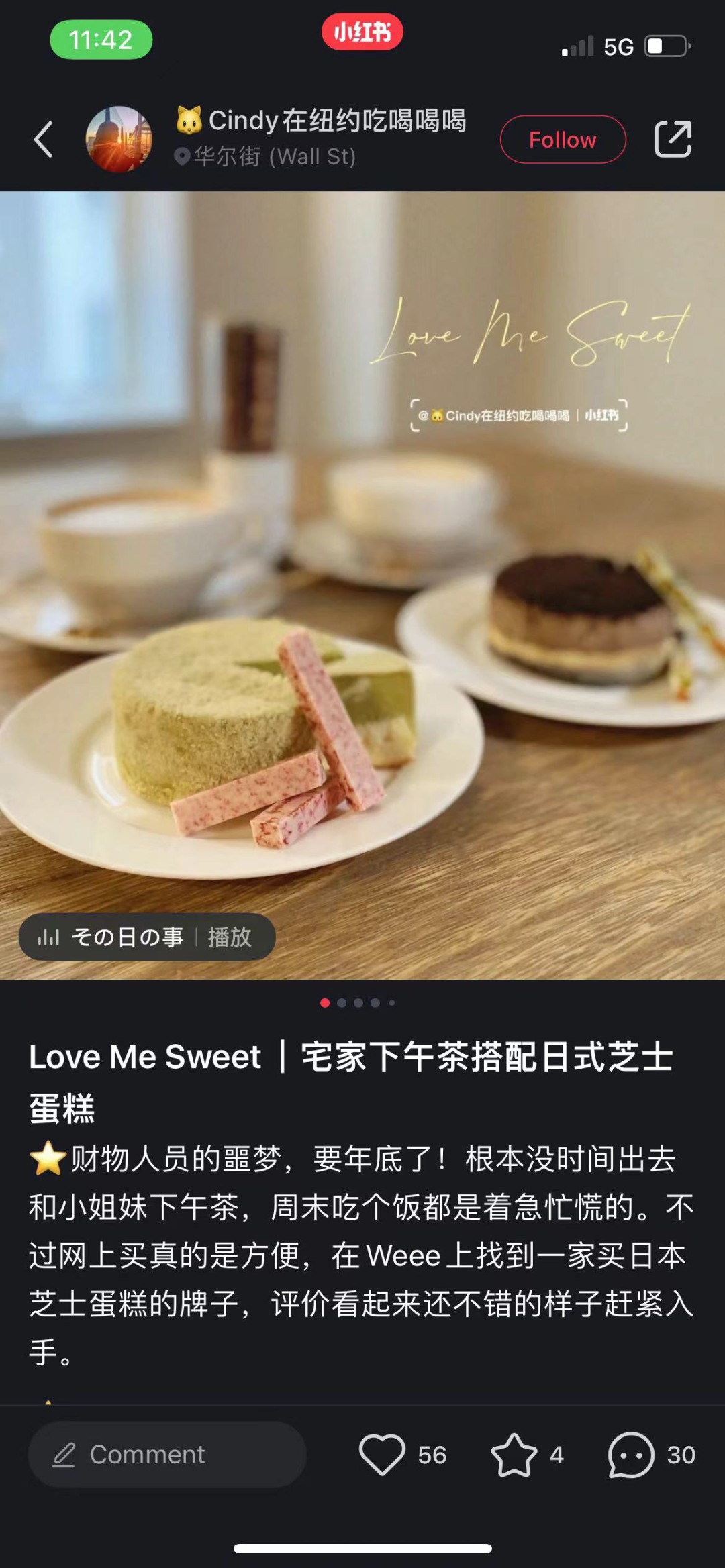
Task: Like this post with the heart
Action: (383, 1455)
